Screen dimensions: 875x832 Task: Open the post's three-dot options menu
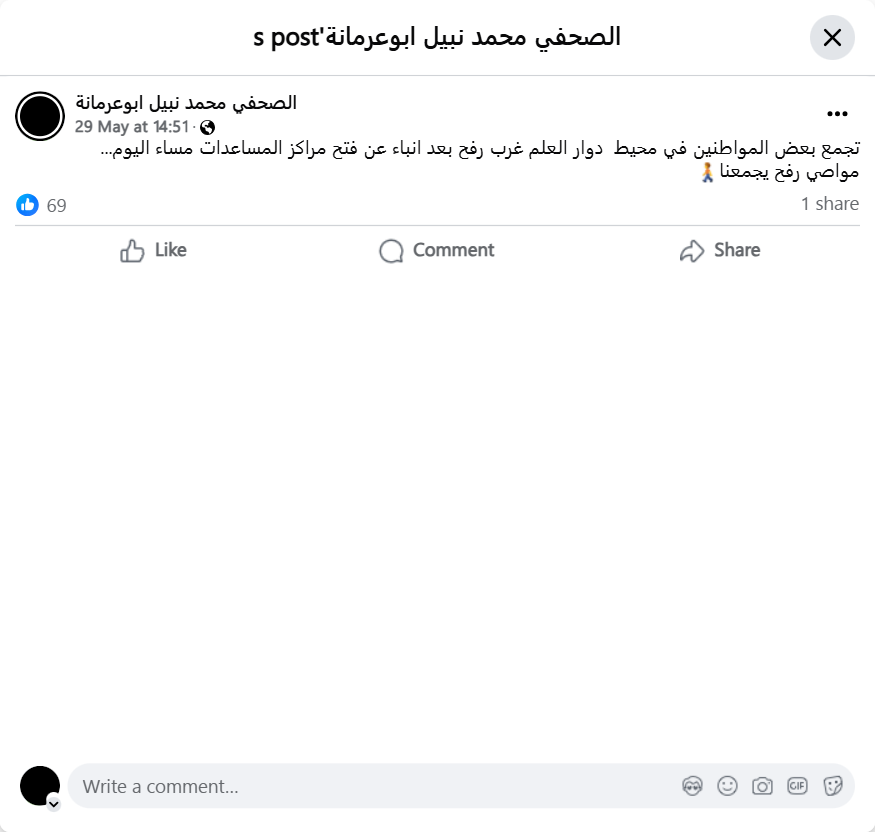(x=837, y=114)
